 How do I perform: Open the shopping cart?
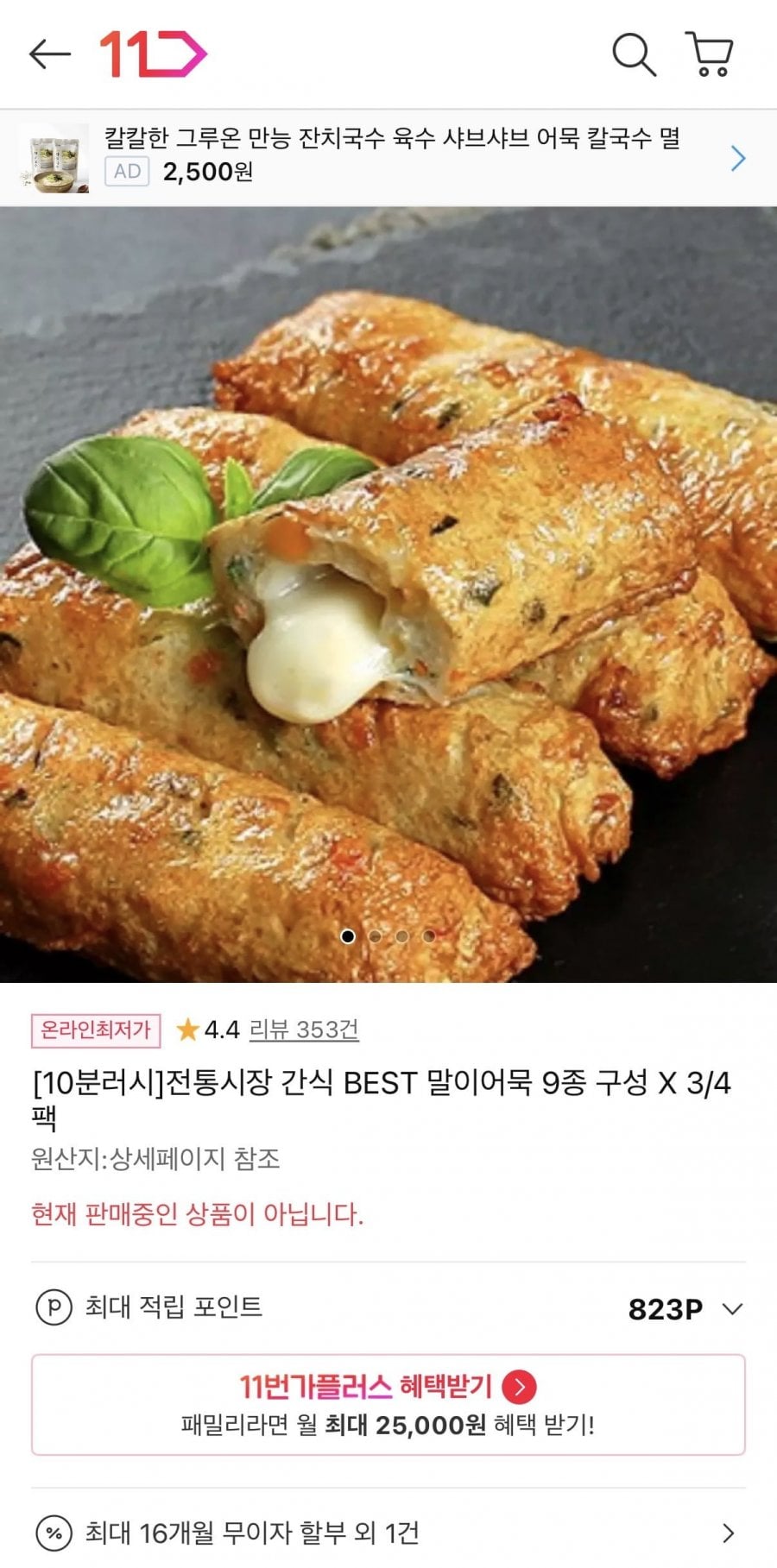click(x=710, y=54)
